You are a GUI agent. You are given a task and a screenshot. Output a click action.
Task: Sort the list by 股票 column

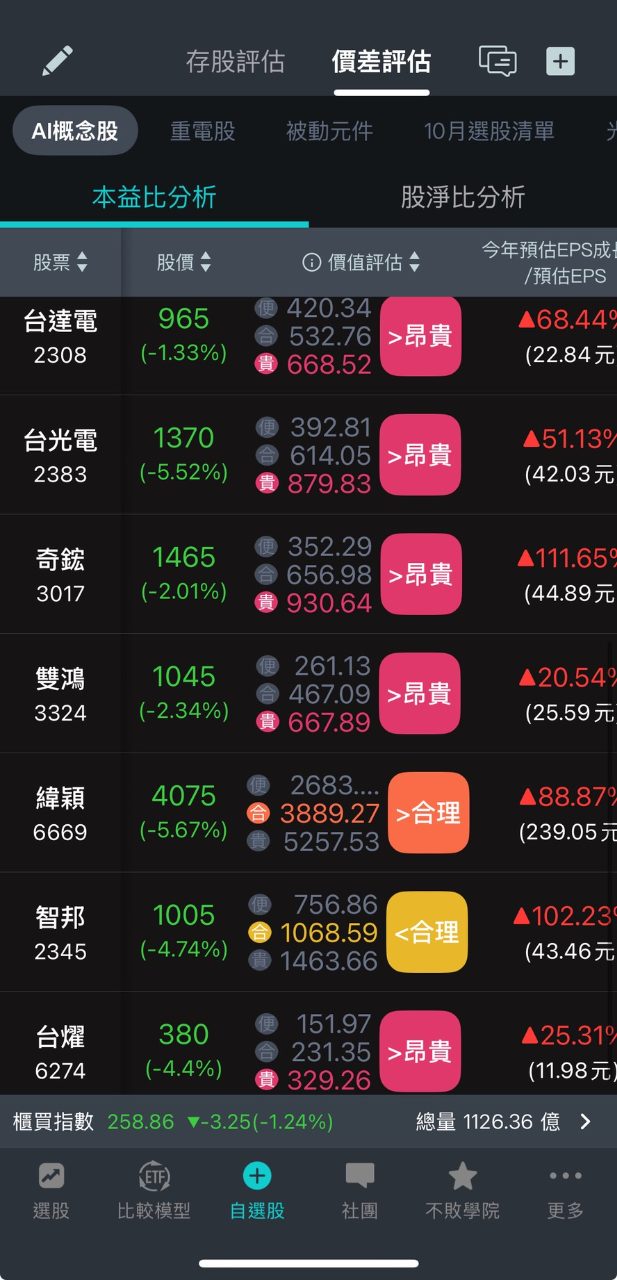pyautogui.click(x=60, y=262)
